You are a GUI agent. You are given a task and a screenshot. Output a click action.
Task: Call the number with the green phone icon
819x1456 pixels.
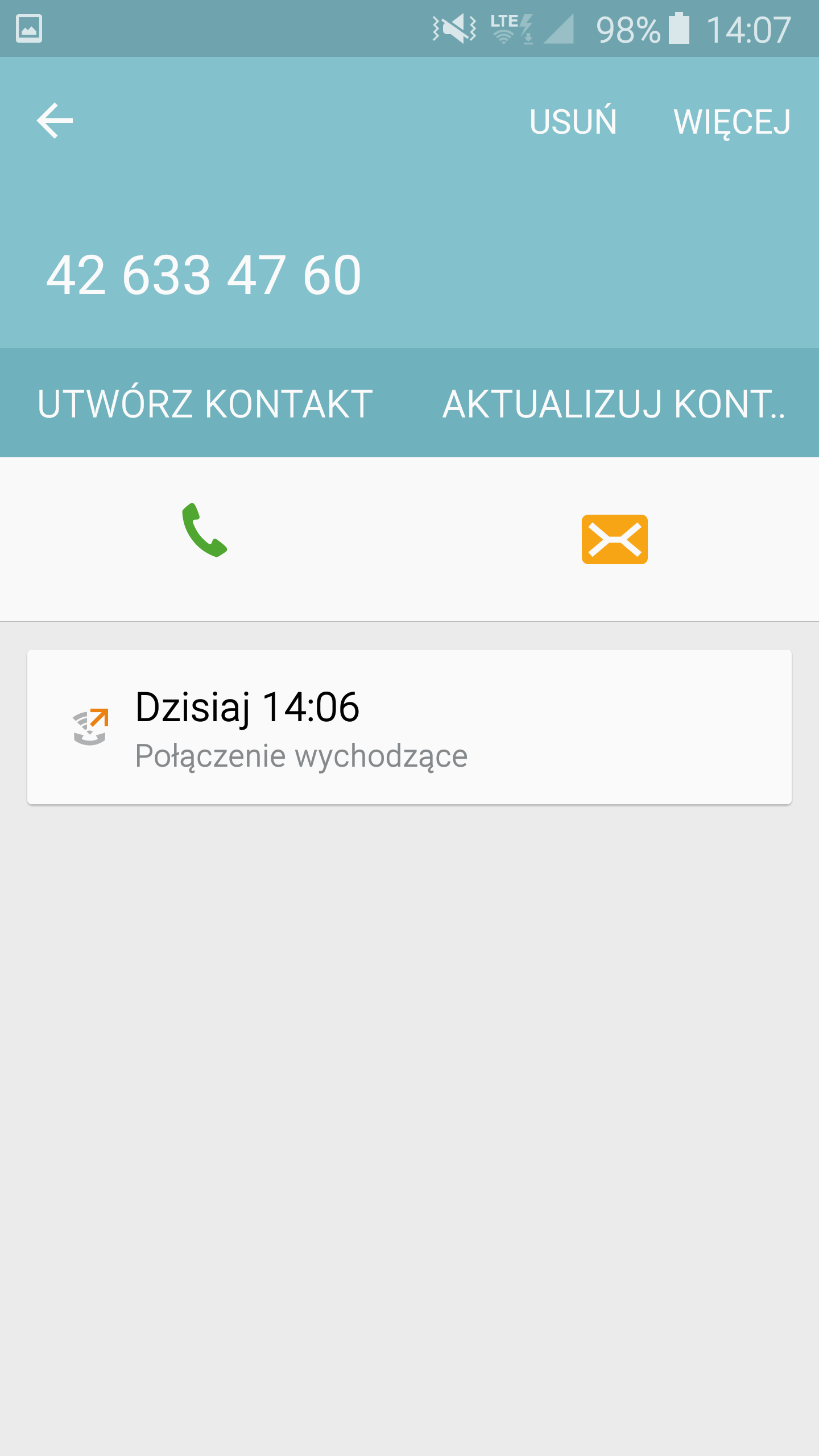[204, 530]
